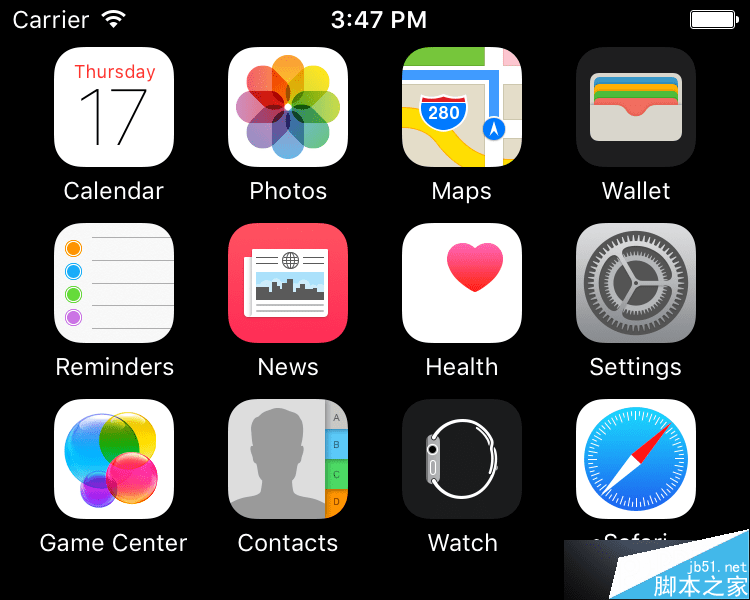Launch the Photos app
This screenshot has width=750, height=600.
(288, 107)
